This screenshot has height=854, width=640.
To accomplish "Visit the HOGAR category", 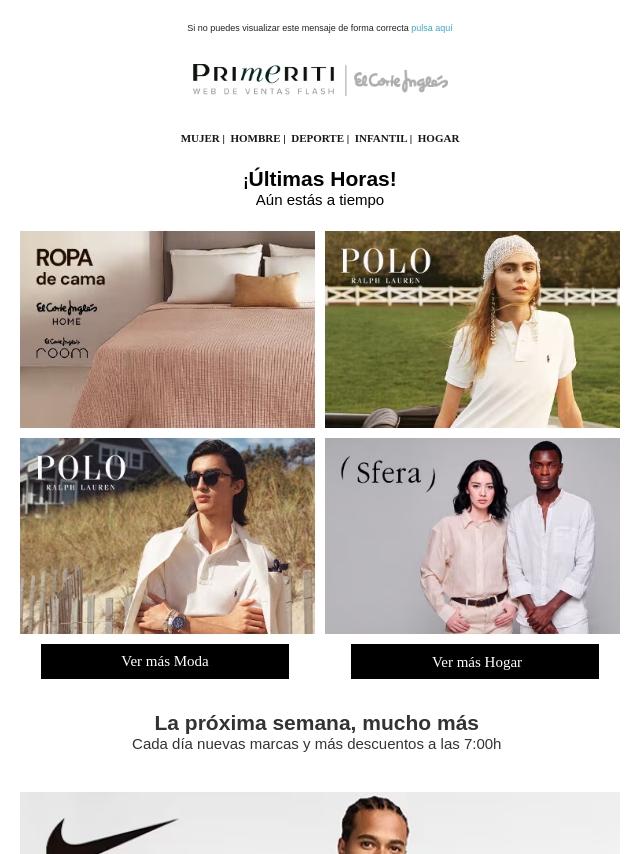I will (x=438, y=138).
